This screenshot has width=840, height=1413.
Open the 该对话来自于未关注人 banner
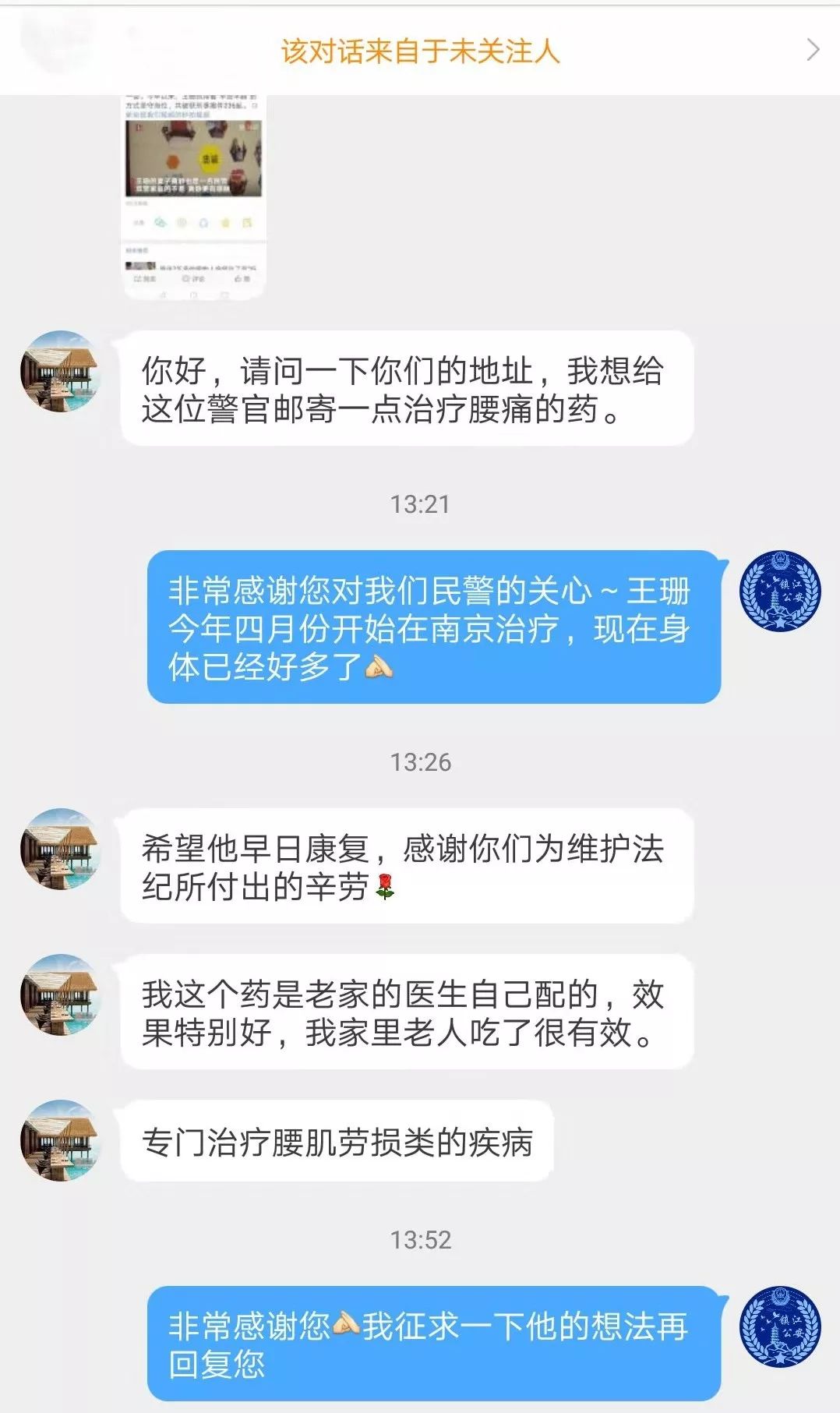(420, 51)
